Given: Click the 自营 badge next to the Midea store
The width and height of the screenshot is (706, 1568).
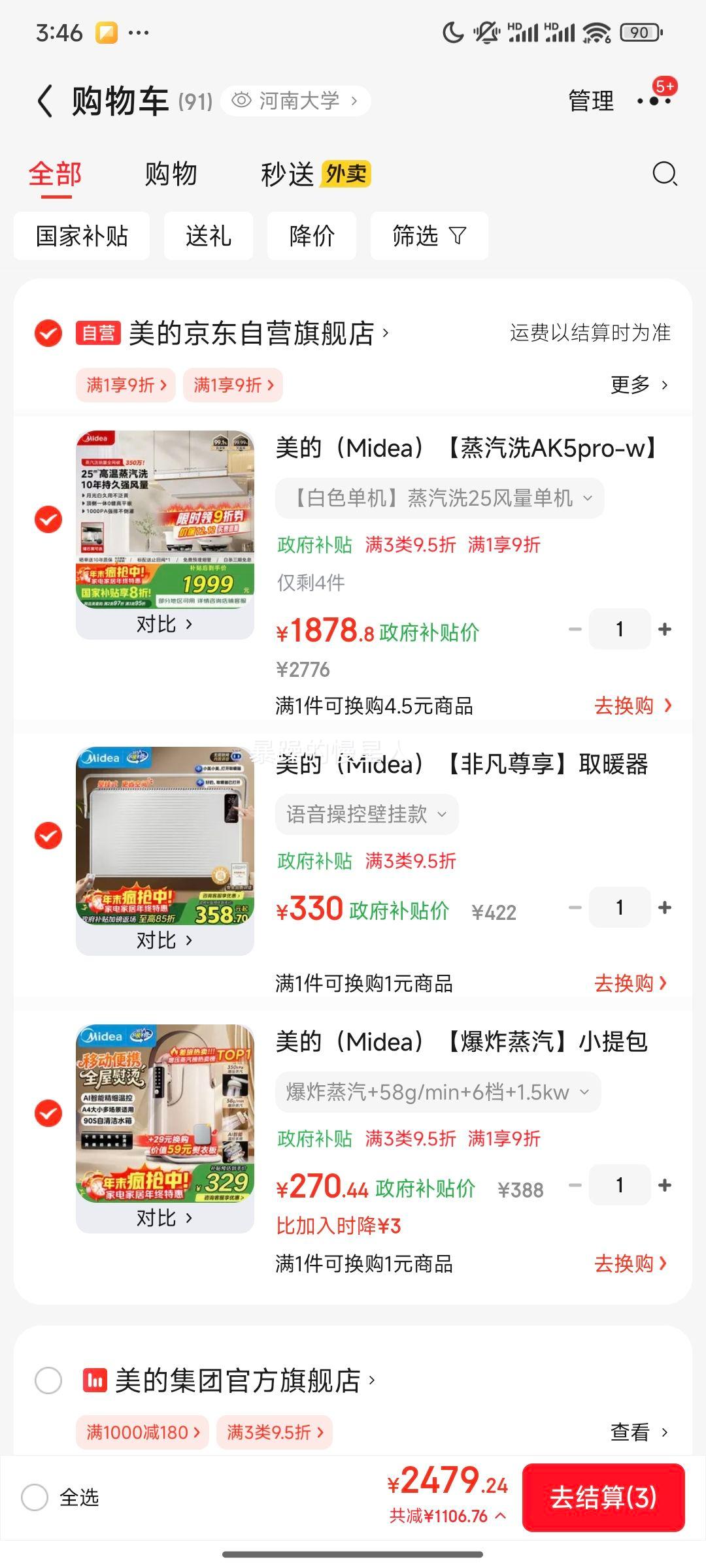Looking at the screenshot, I should pos(99,332).
